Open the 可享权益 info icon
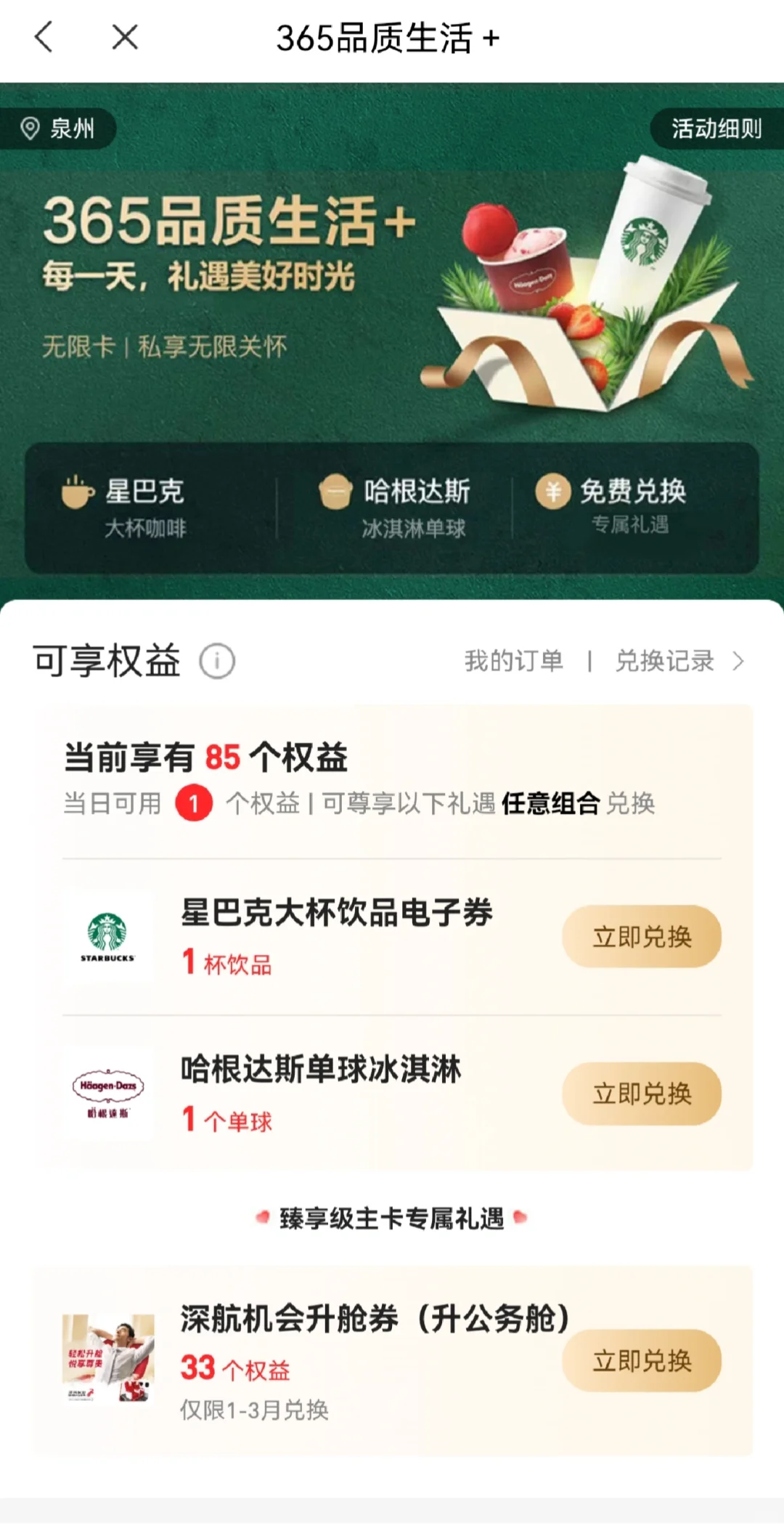Screen dimensions: 784x1528 tap(217, 661)
